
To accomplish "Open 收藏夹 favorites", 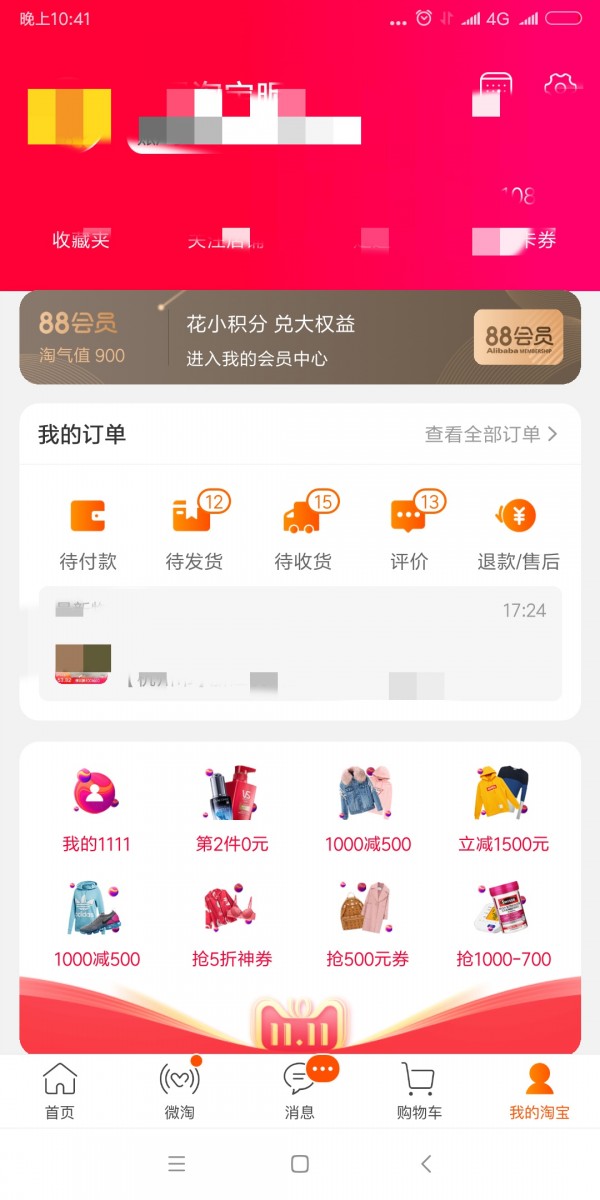I will point(81,240).
